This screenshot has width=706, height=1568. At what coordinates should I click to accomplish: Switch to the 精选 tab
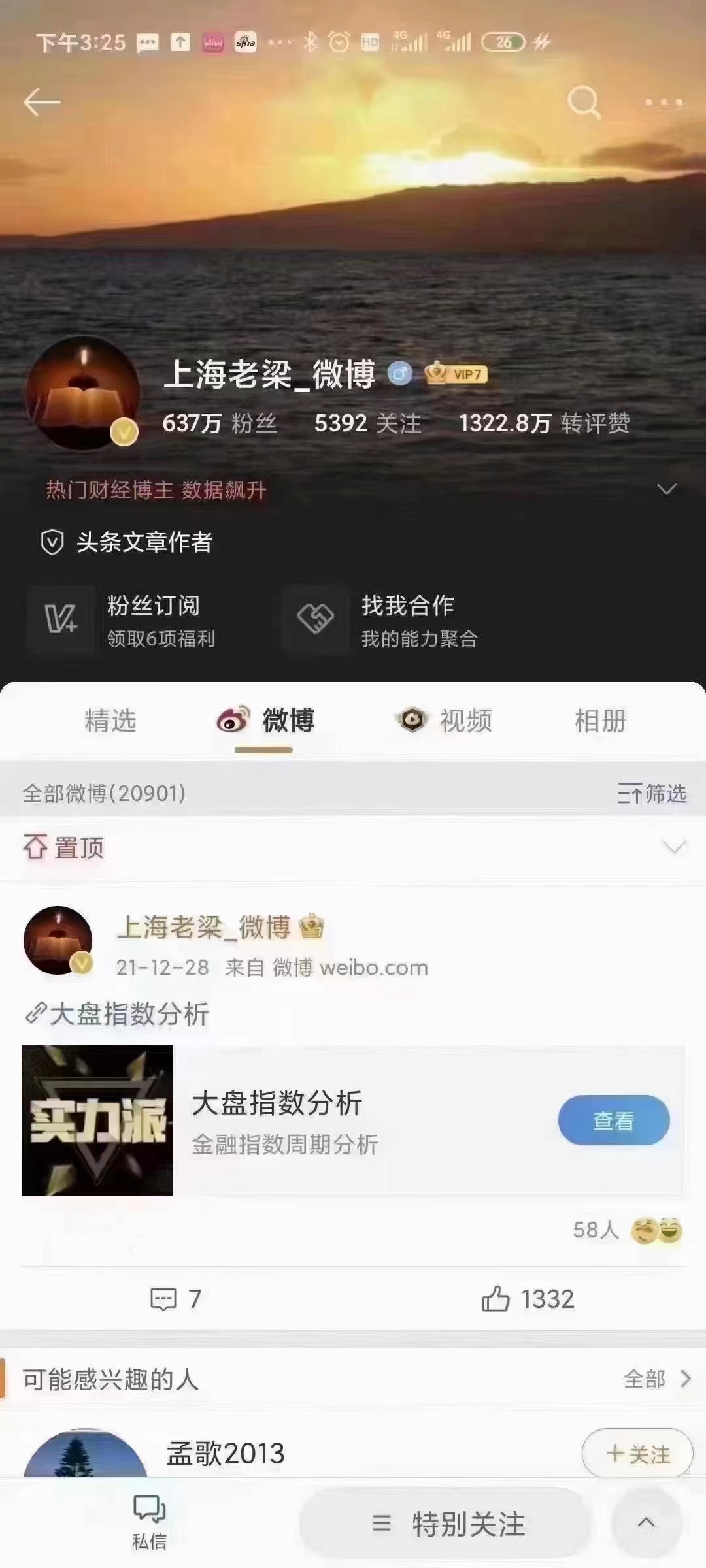click(x=110, y=721)
